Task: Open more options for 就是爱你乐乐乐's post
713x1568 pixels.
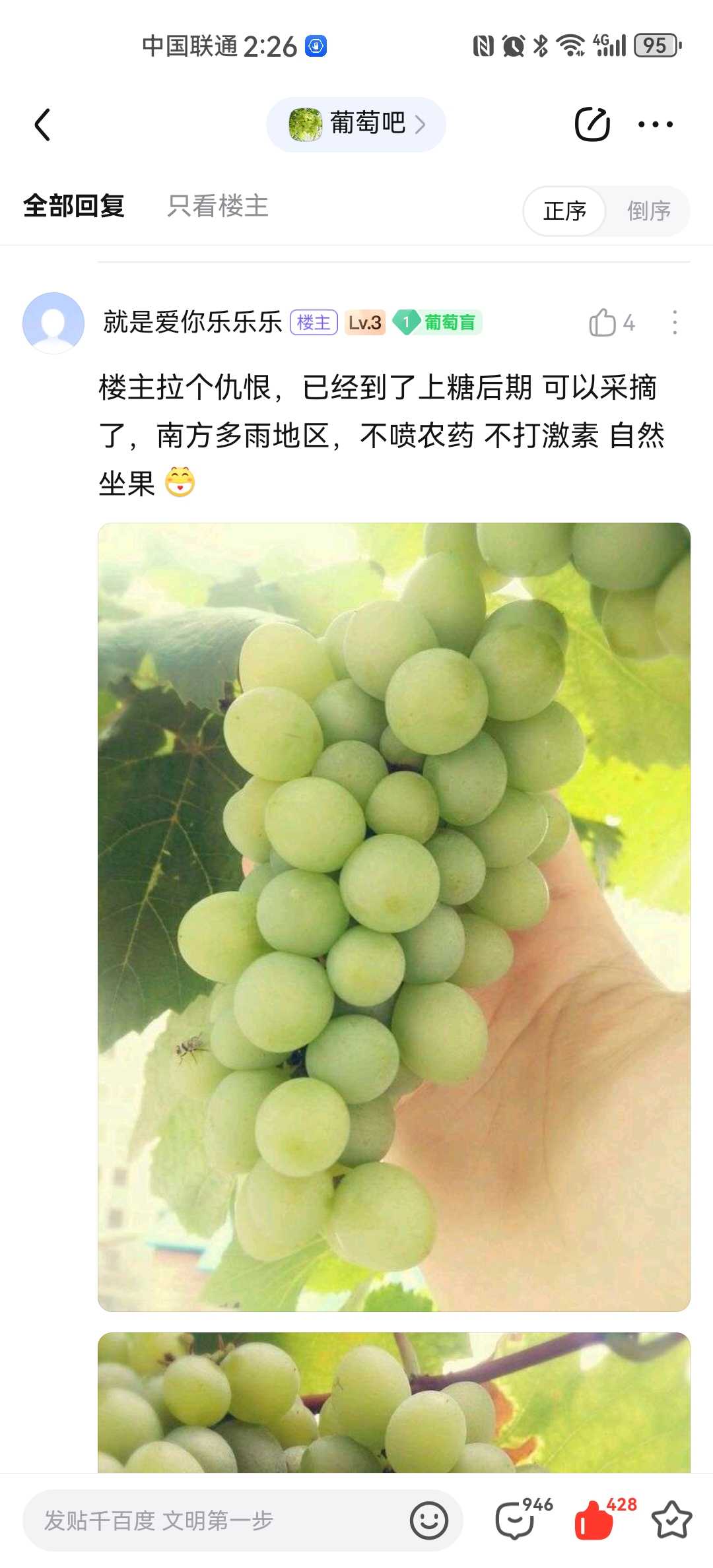Action: (674, 323)
